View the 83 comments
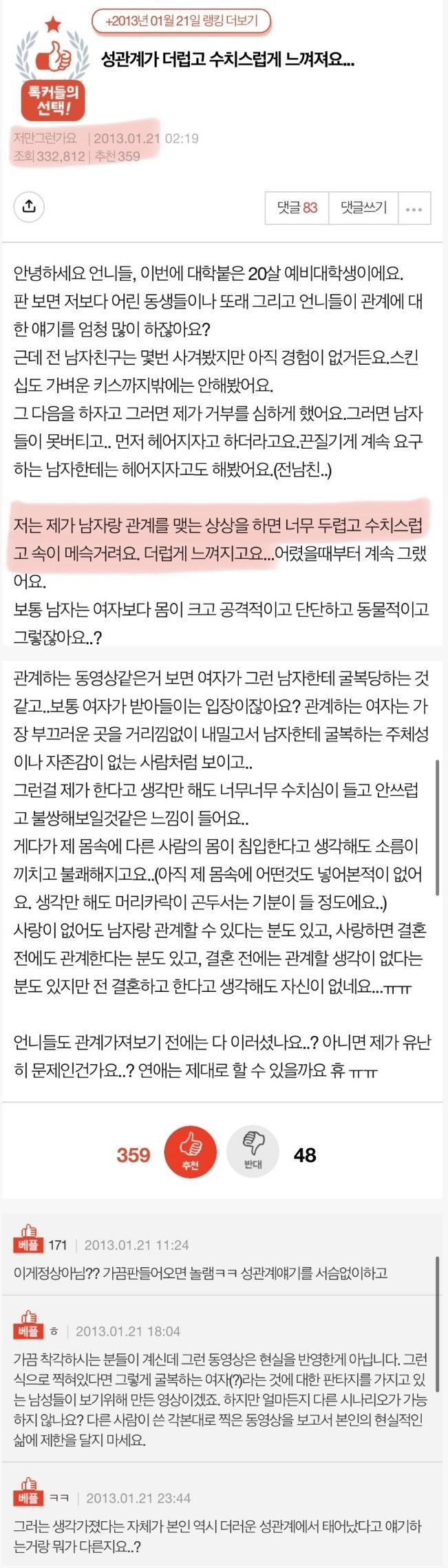This screenshot has height=1568, width=448. point(297,208)
